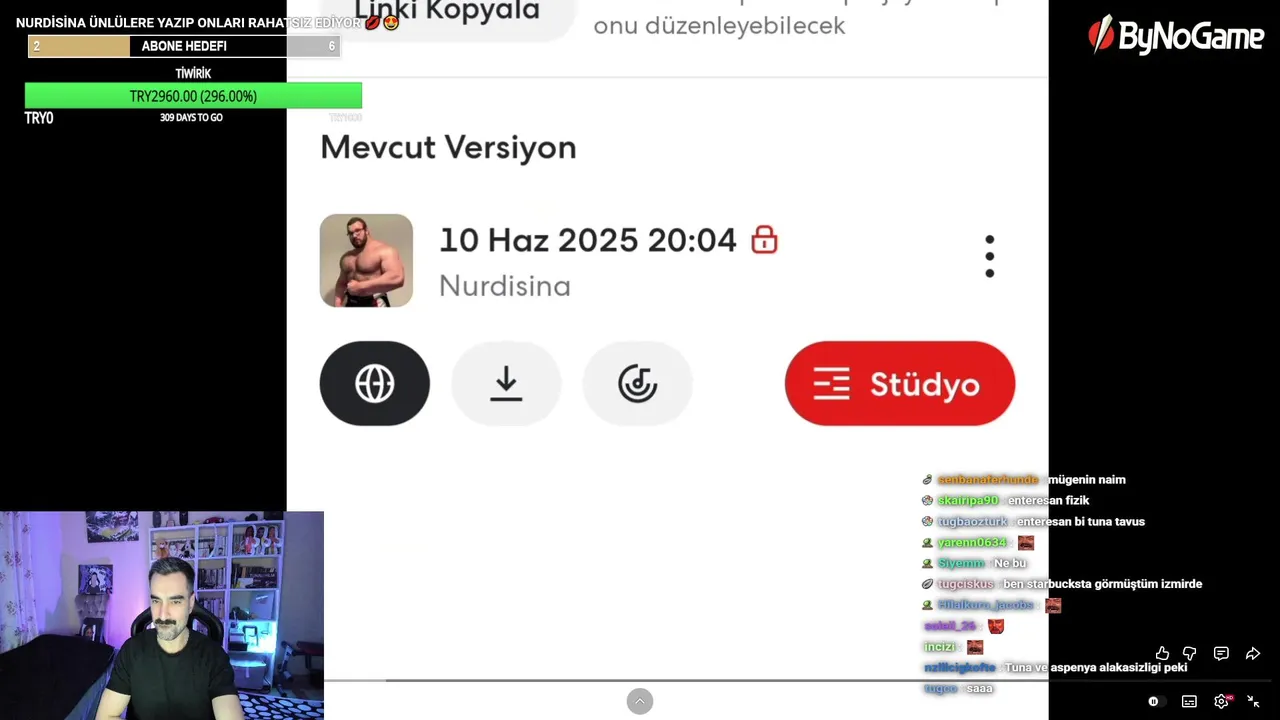
Task: Like this video
Action: [1162, 654]
